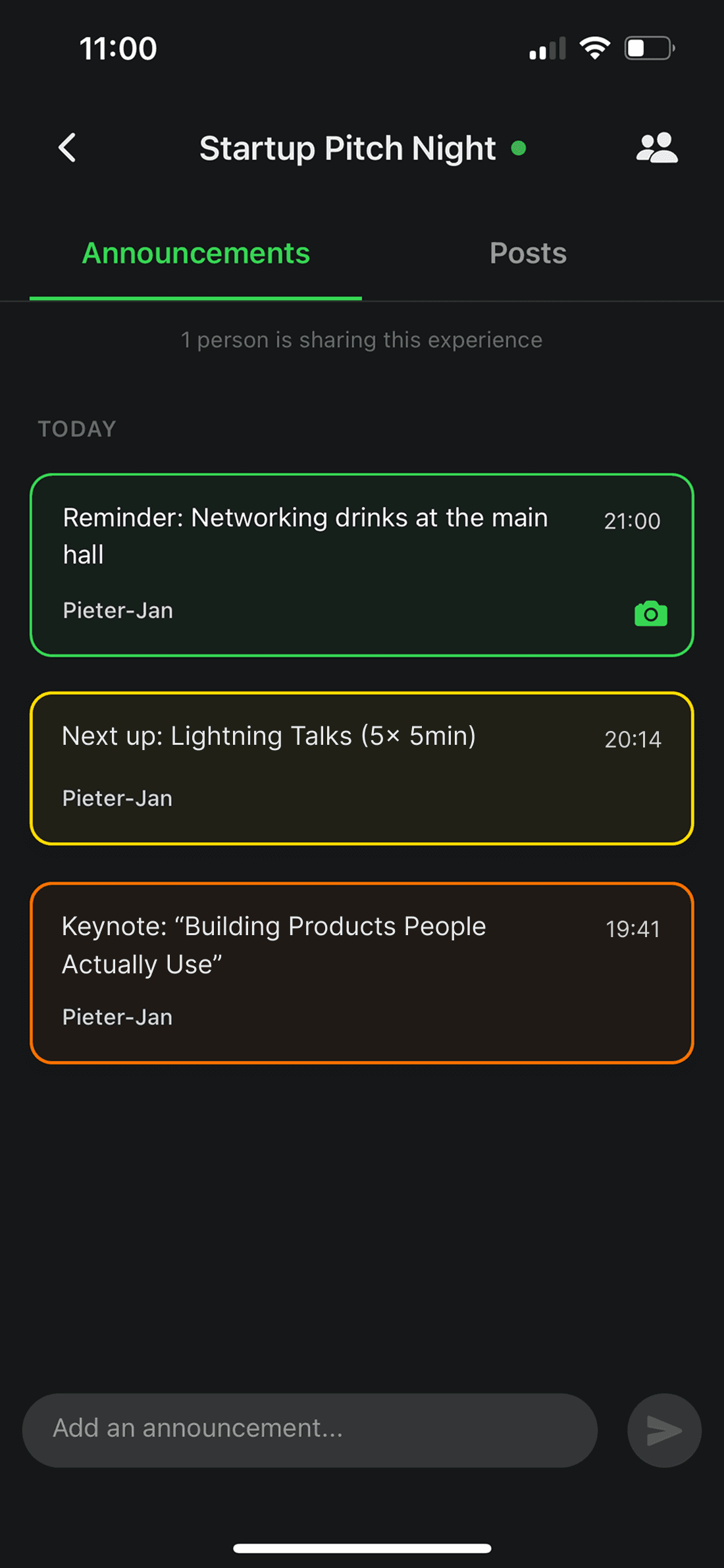Switch to the Posts tab

point(528,254)
